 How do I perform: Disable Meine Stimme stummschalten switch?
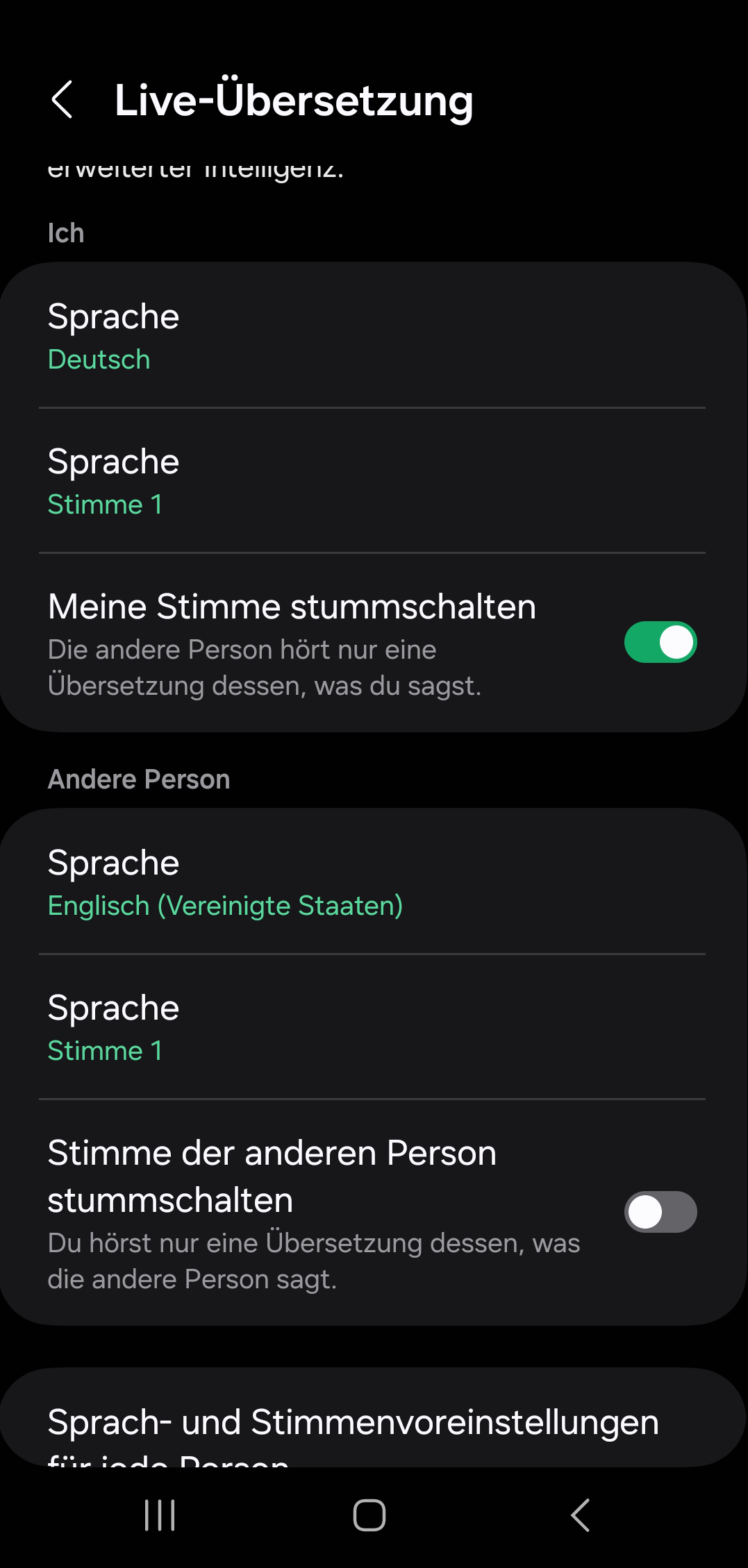[x=660, y=642]
